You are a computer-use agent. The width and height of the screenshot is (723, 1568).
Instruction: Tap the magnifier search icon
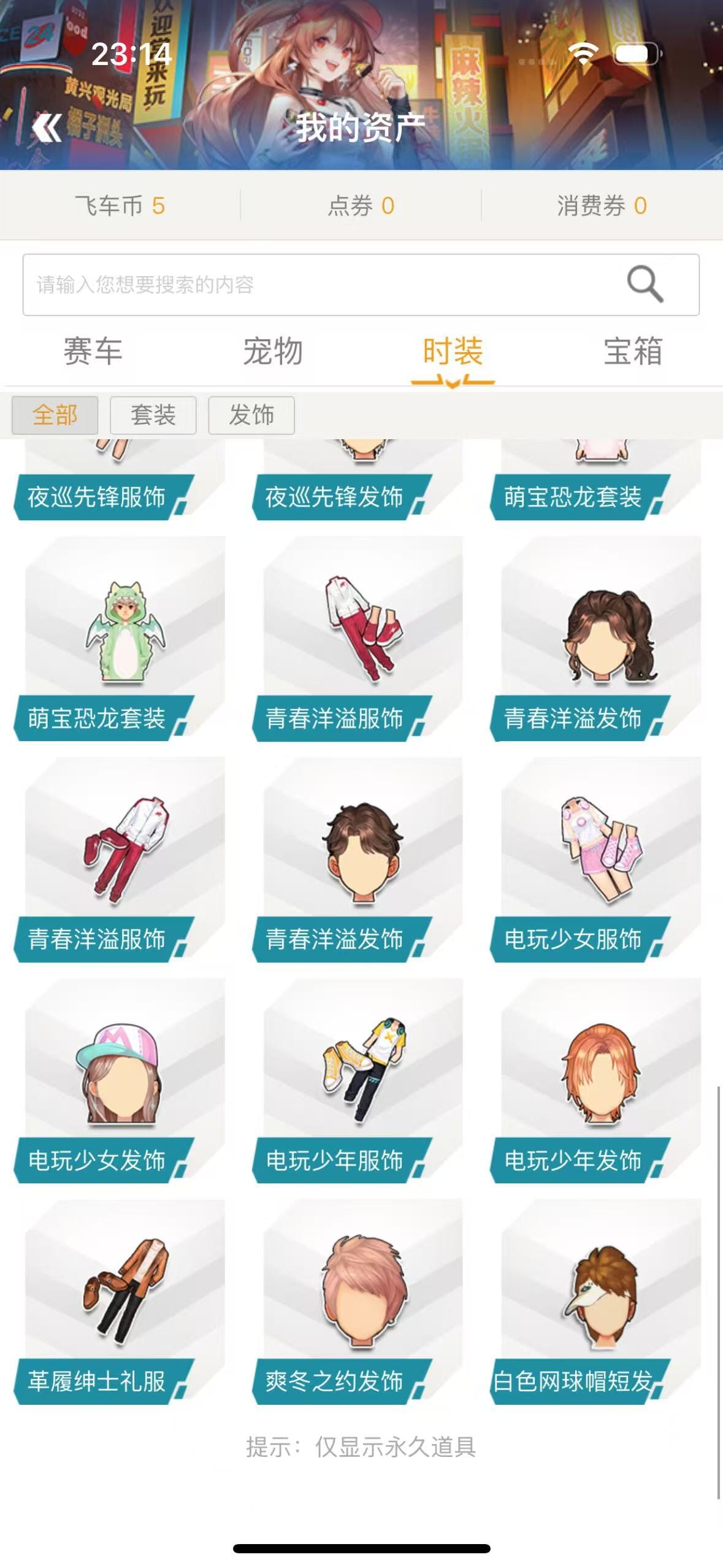[x=645, y=284]
